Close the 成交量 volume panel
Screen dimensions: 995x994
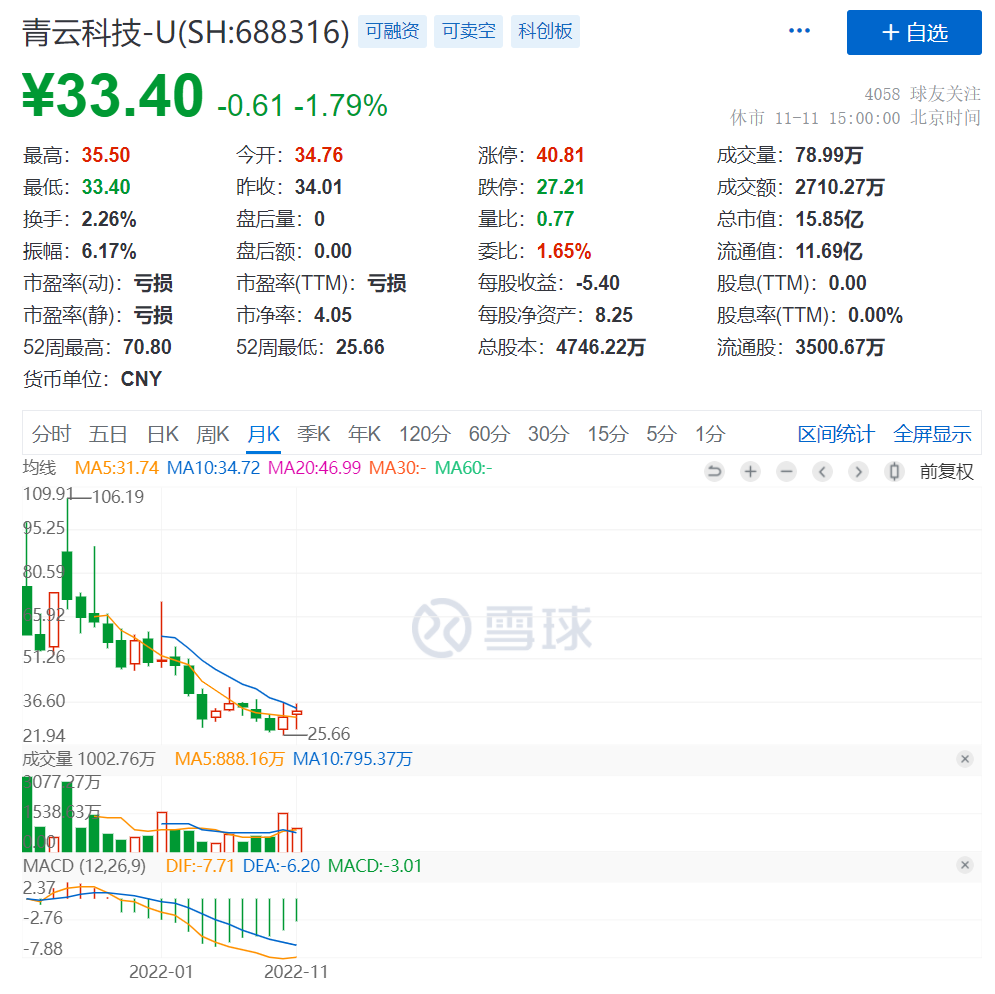tap(965, 759)
